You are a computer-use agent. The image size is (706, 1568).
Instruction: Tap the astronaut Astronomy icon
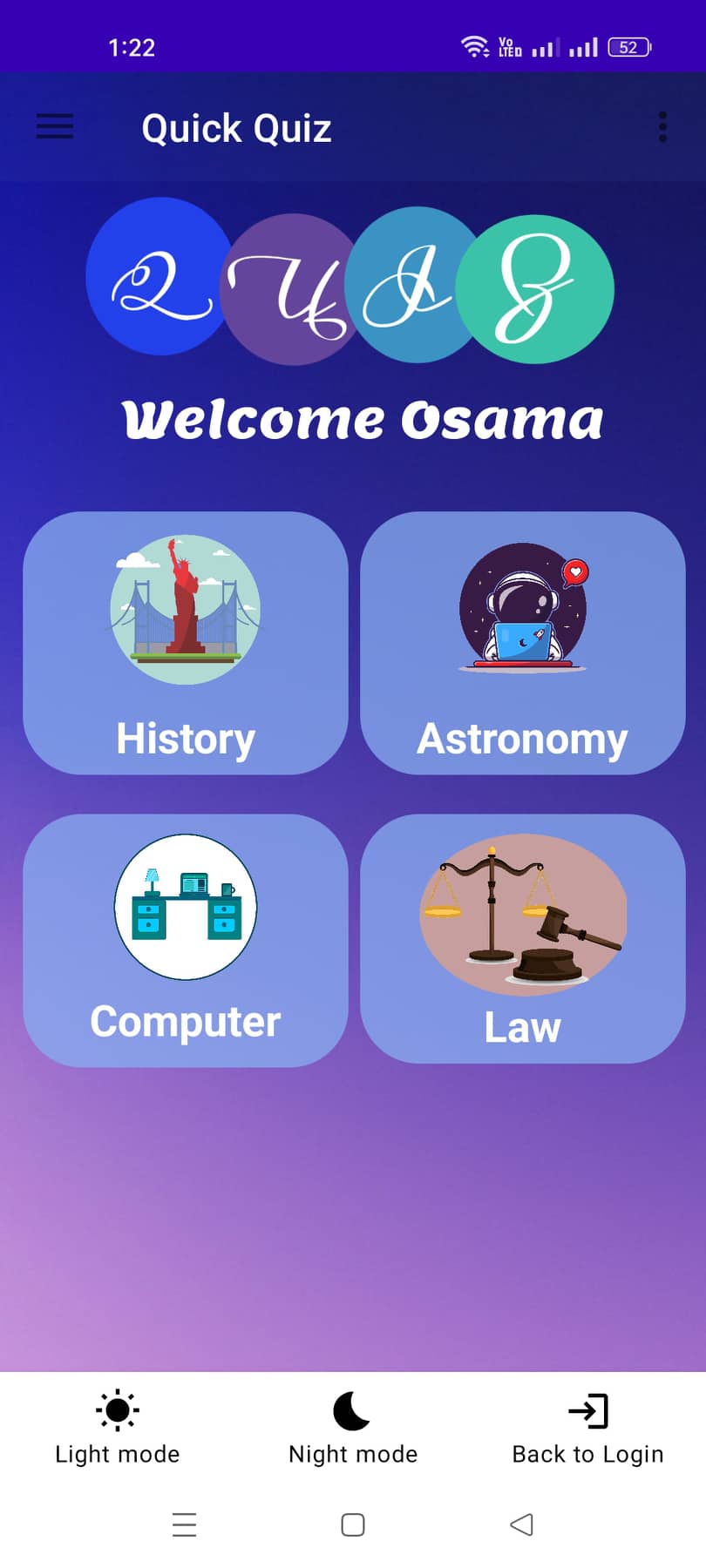(x=521, y=610)
